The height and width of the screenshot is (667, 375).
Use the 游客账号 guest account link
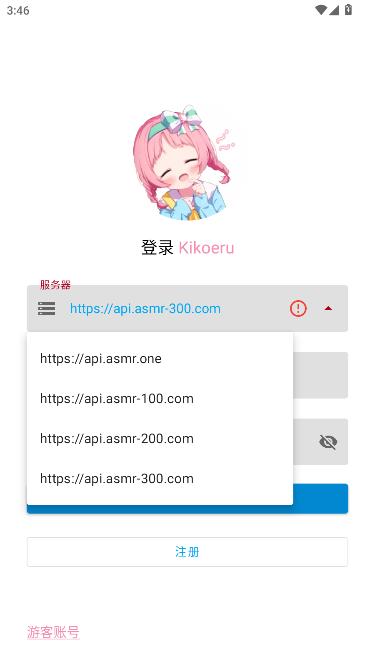click(53, 632)
